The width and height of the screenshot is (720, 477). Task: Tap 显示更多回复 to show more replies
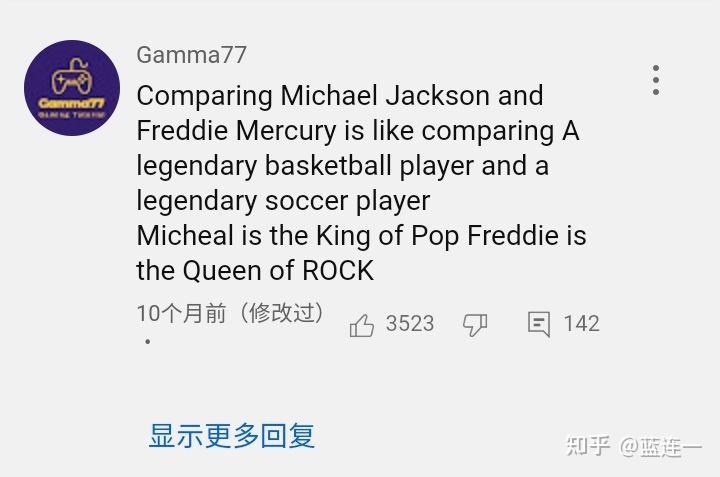click(x=232, y=436)
